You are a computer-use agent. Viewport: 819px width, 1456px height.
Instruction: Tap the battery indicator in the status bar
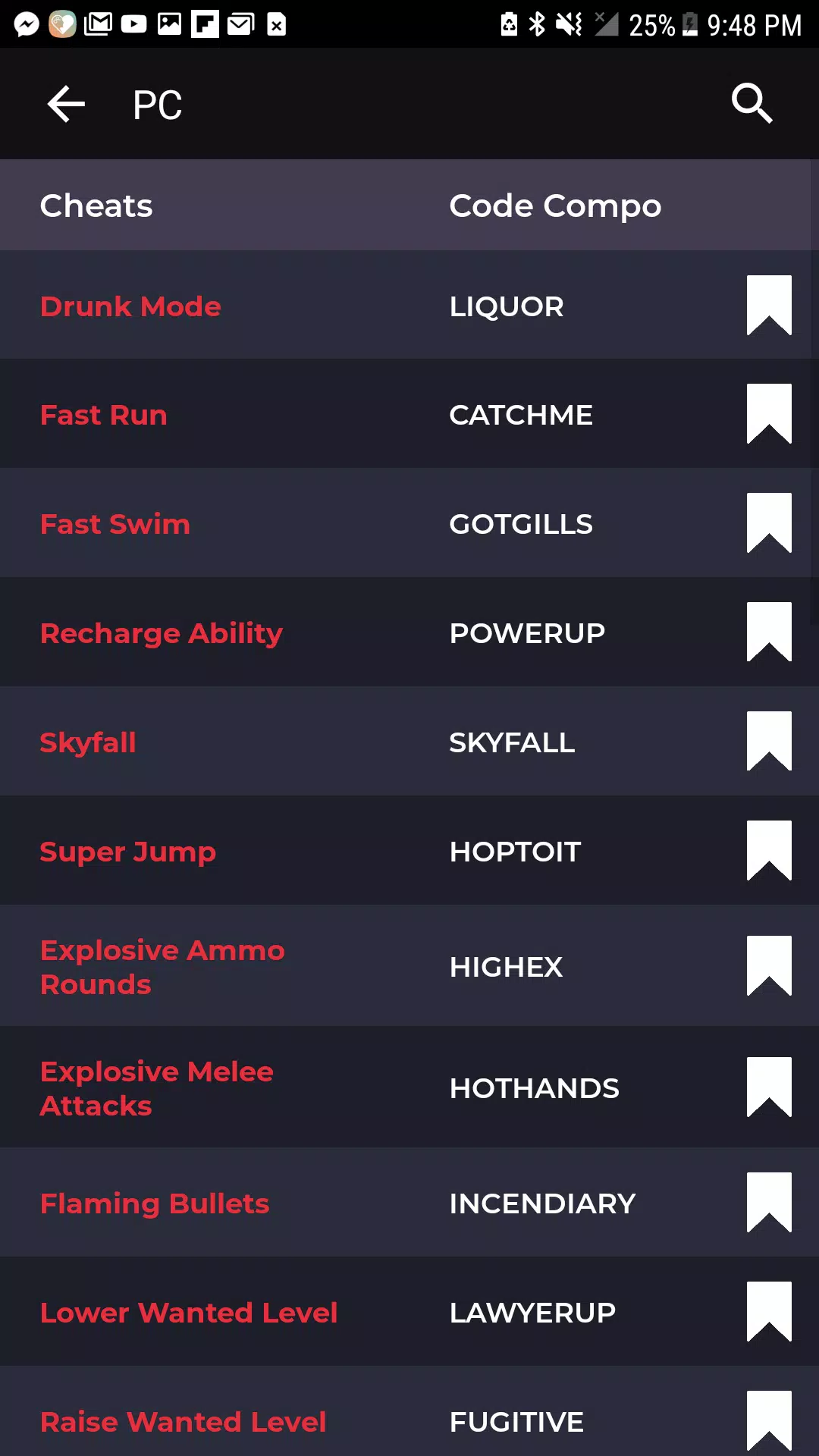(x=689, y=23)
